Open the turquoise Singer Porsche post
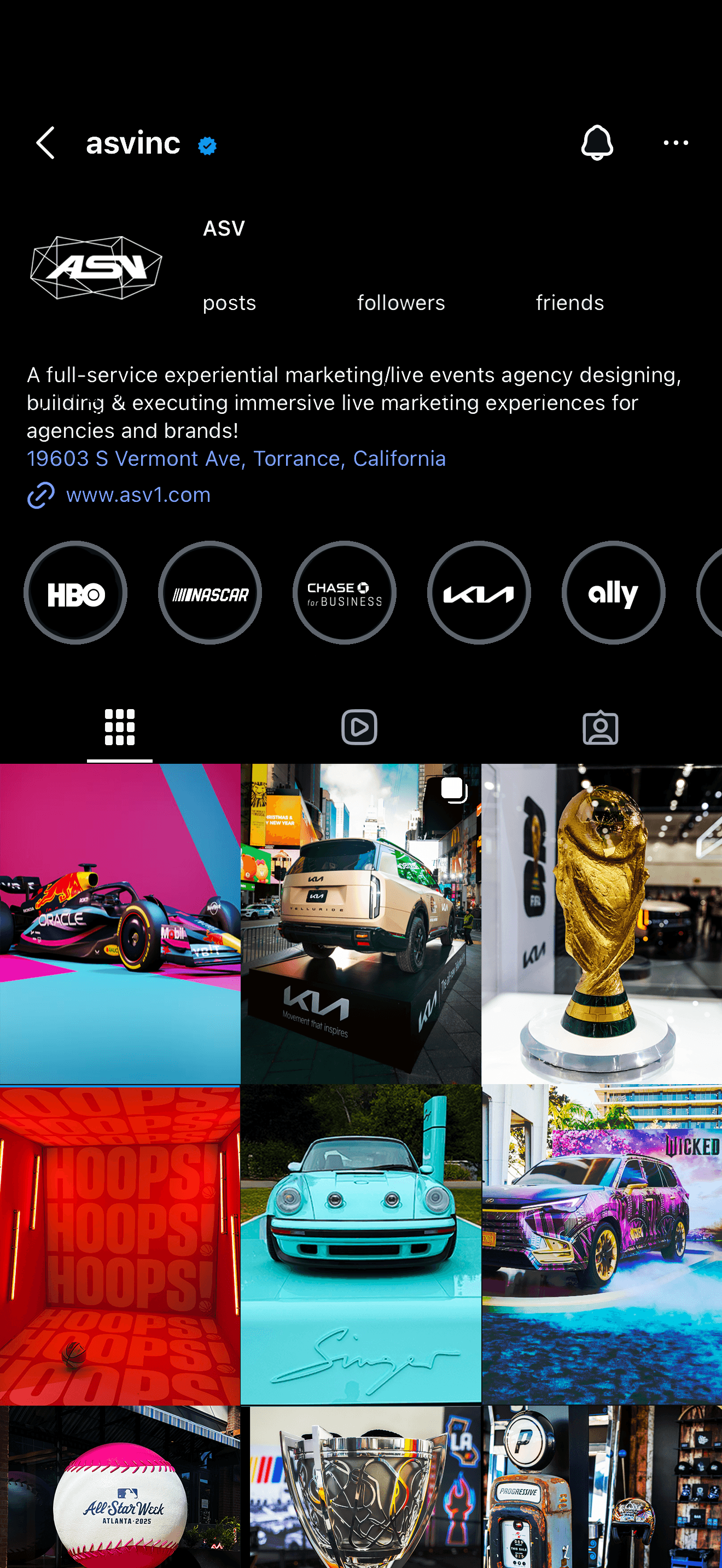The width and height of the screenshot is (722, 1568). (x=360, y=1244)
